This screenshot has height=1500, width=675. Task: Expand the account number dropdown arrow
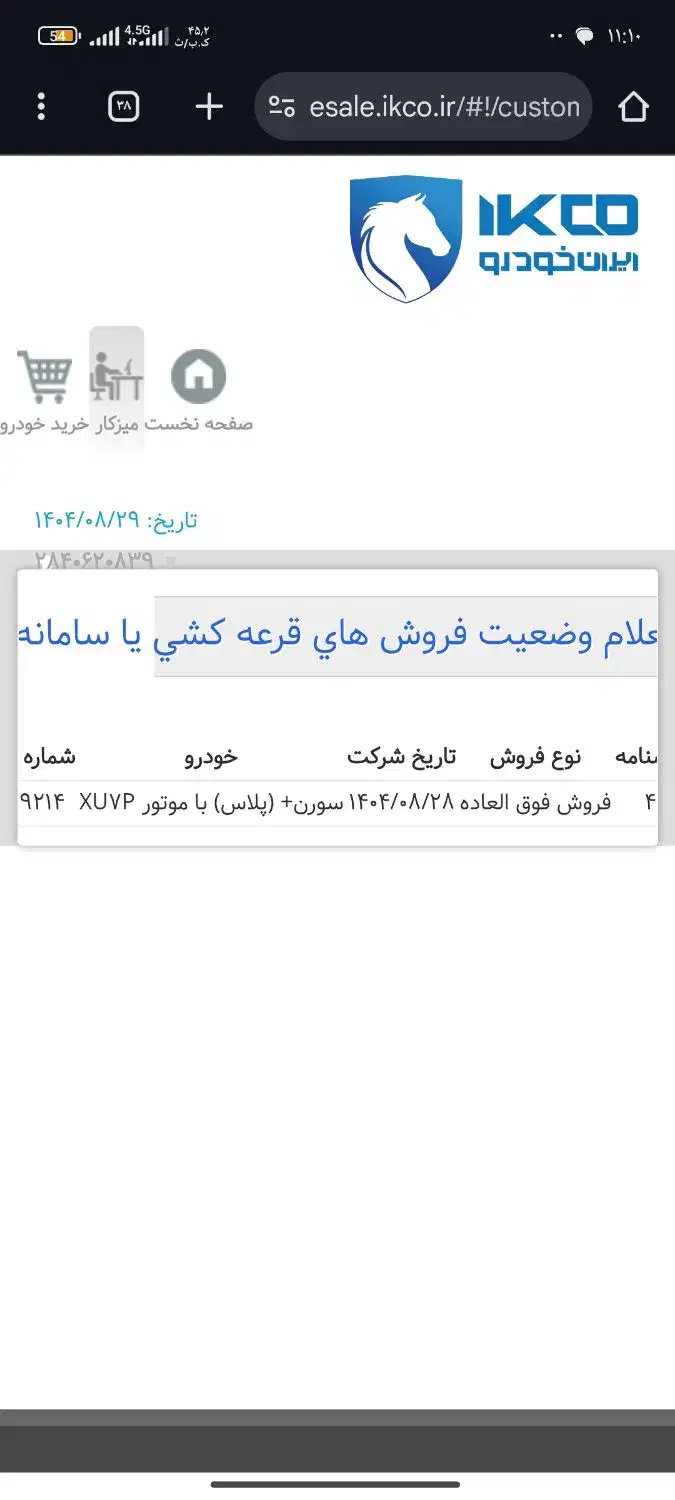coord(170,562)
